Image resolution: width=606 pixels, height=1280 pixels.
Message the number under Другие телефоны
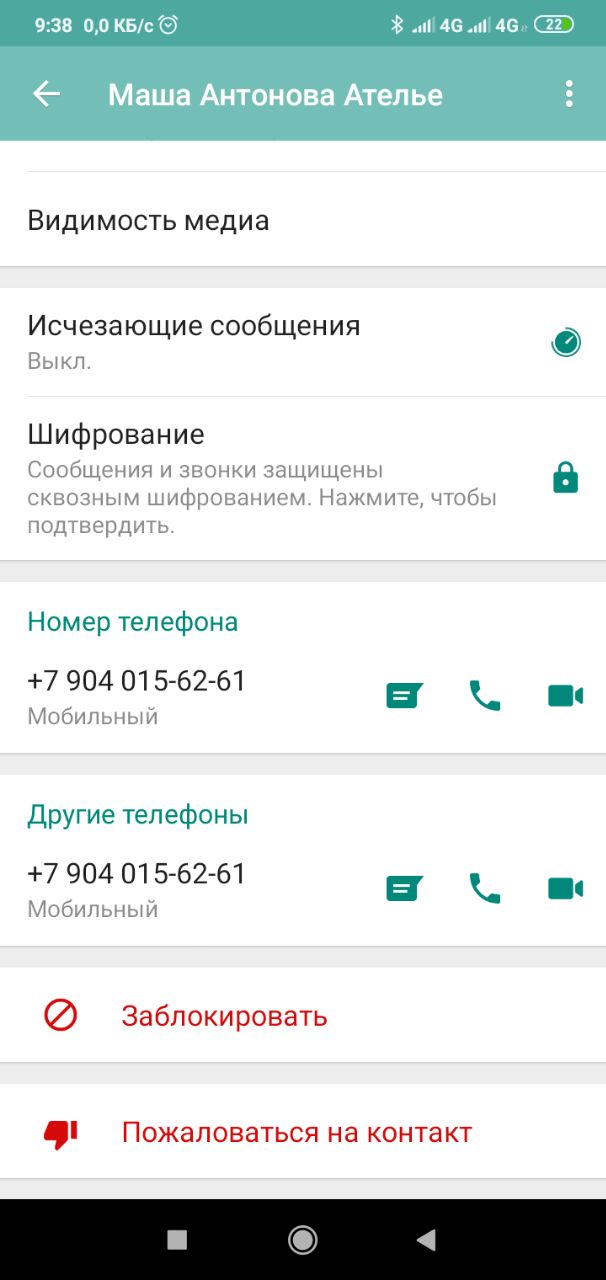pyautogui.click(x=404, y=888)
